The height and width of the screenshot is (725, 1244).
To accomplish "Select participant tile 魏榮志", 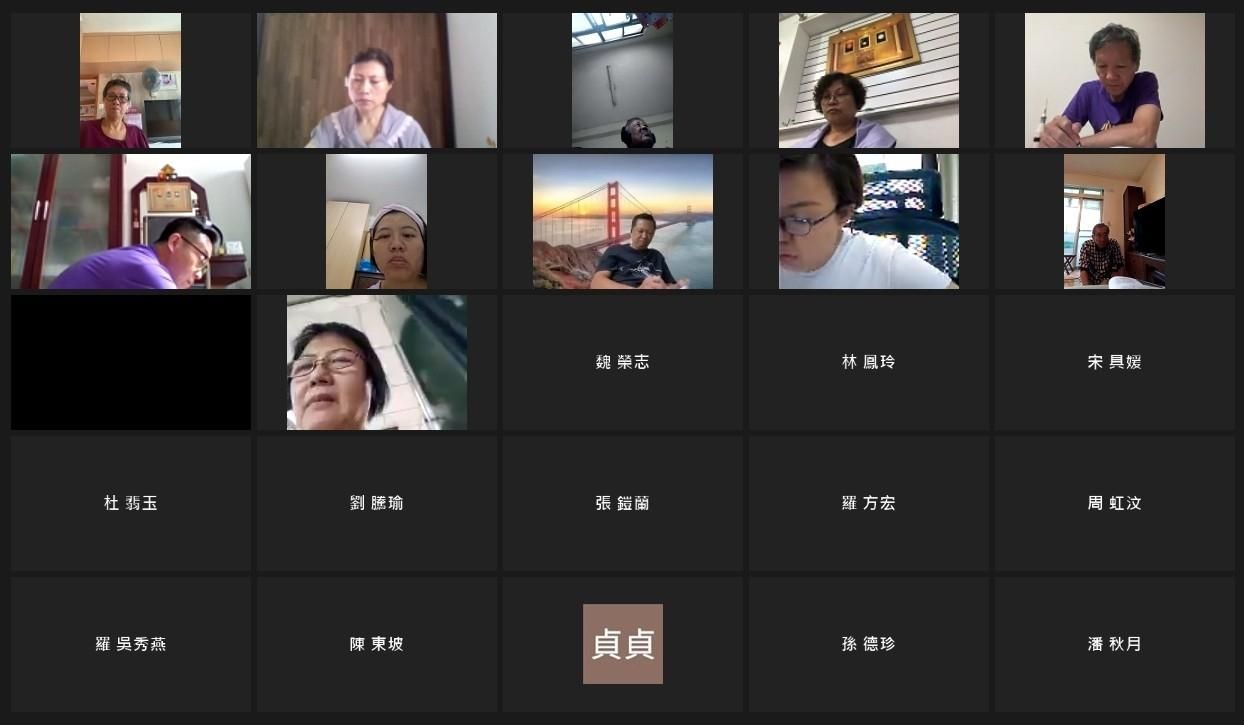I will (x=622, y=362).
